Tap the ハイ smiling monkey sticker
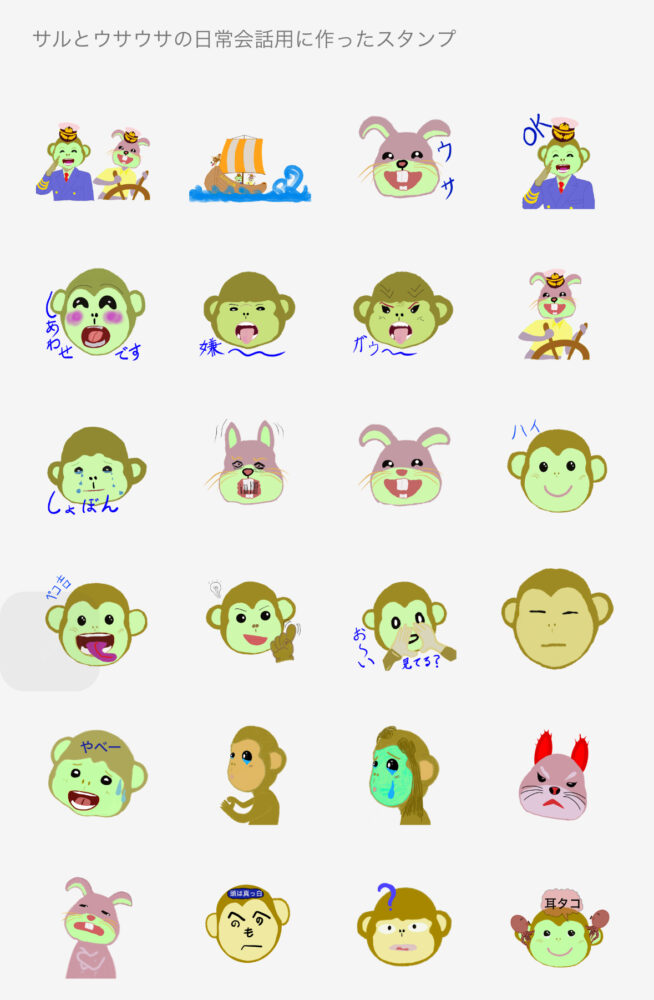 558,468
